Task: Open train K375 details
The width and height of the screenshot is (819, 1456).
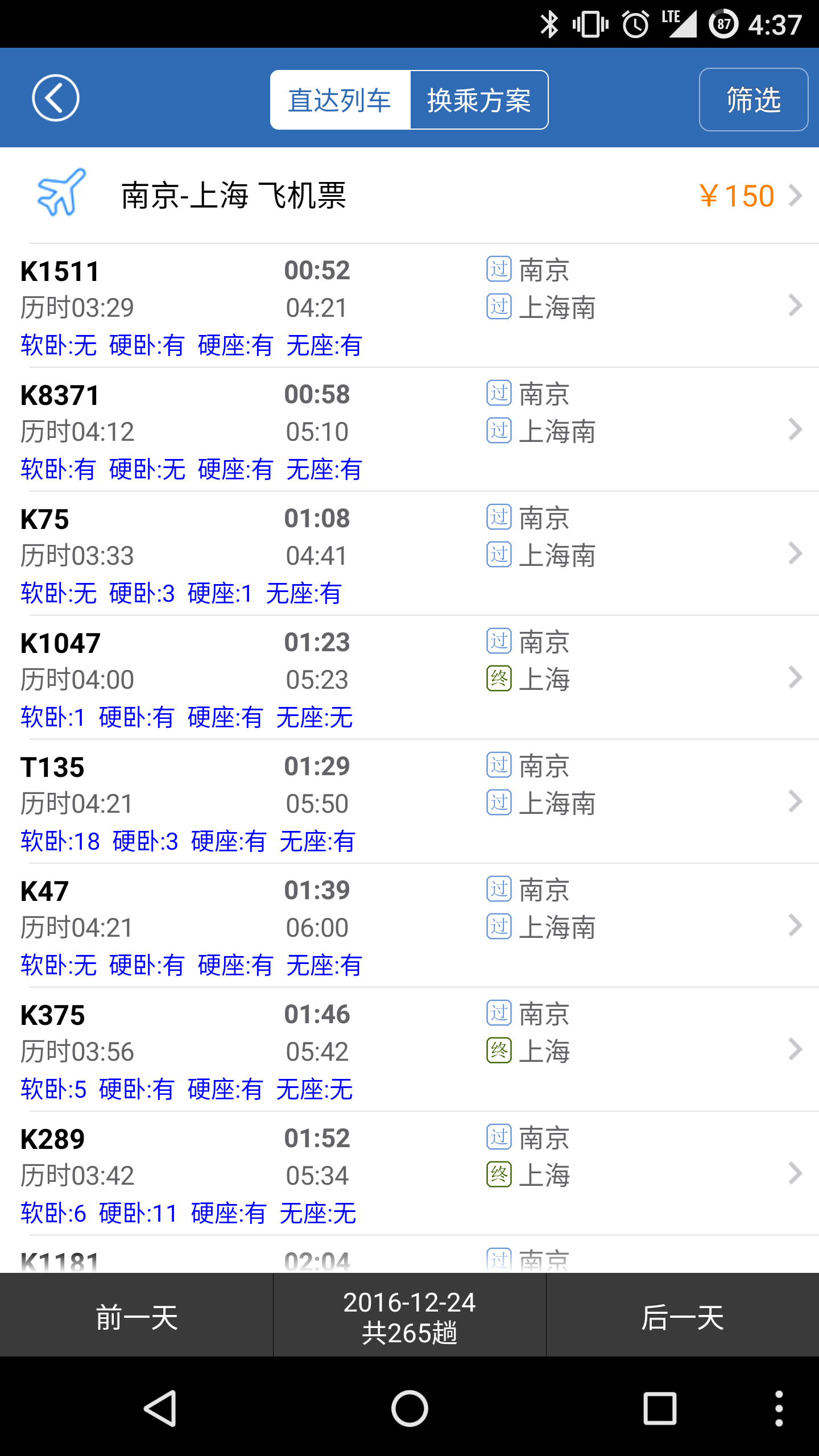Action: 409,1050
